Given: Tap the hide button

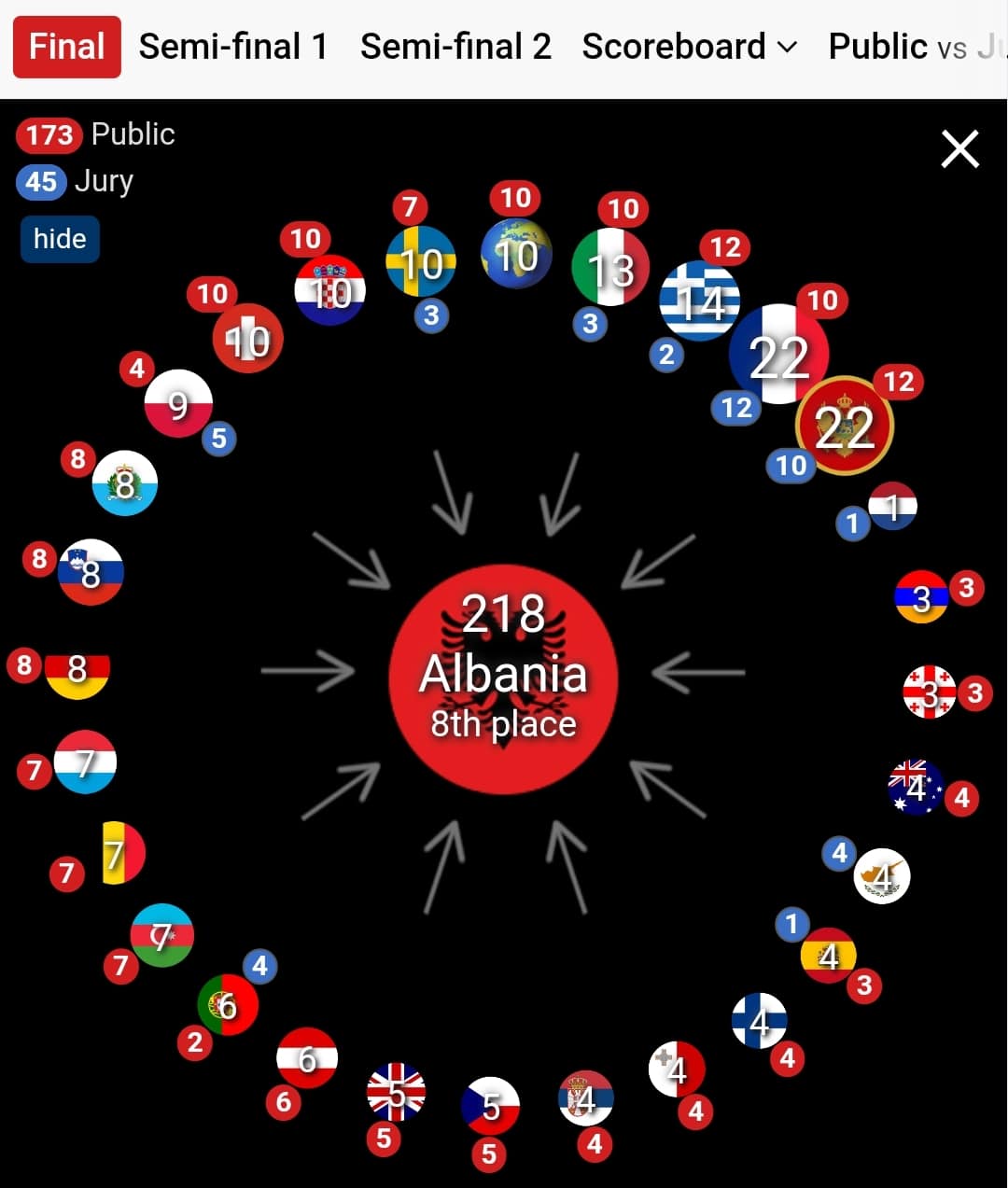Looking at the screenshot, I should 60,239.
